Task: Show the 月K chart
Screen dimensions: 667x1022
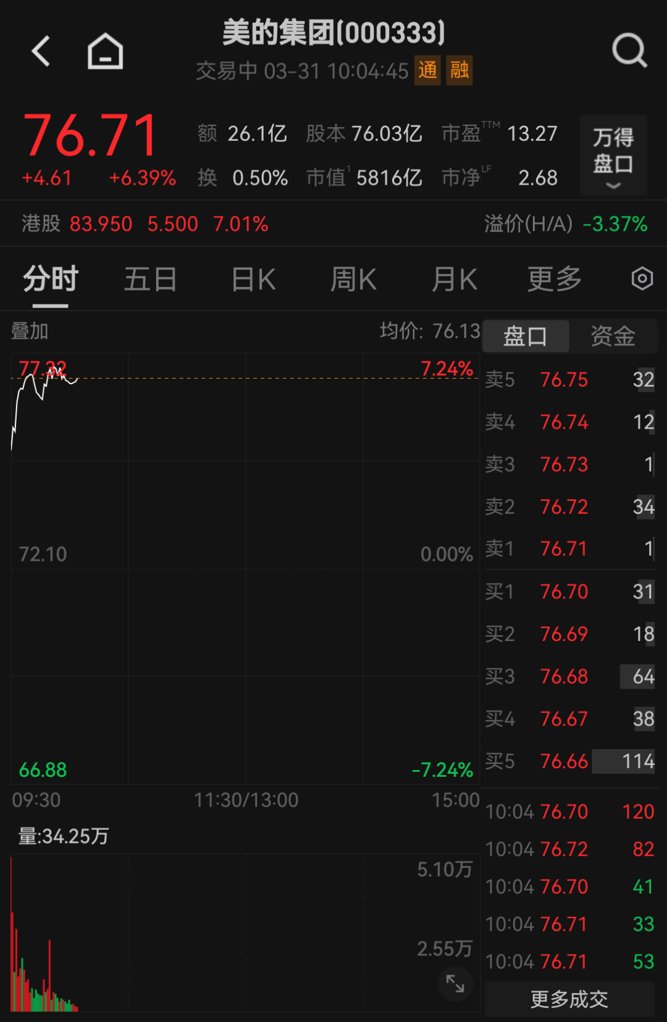Action: tap(454, 279)
